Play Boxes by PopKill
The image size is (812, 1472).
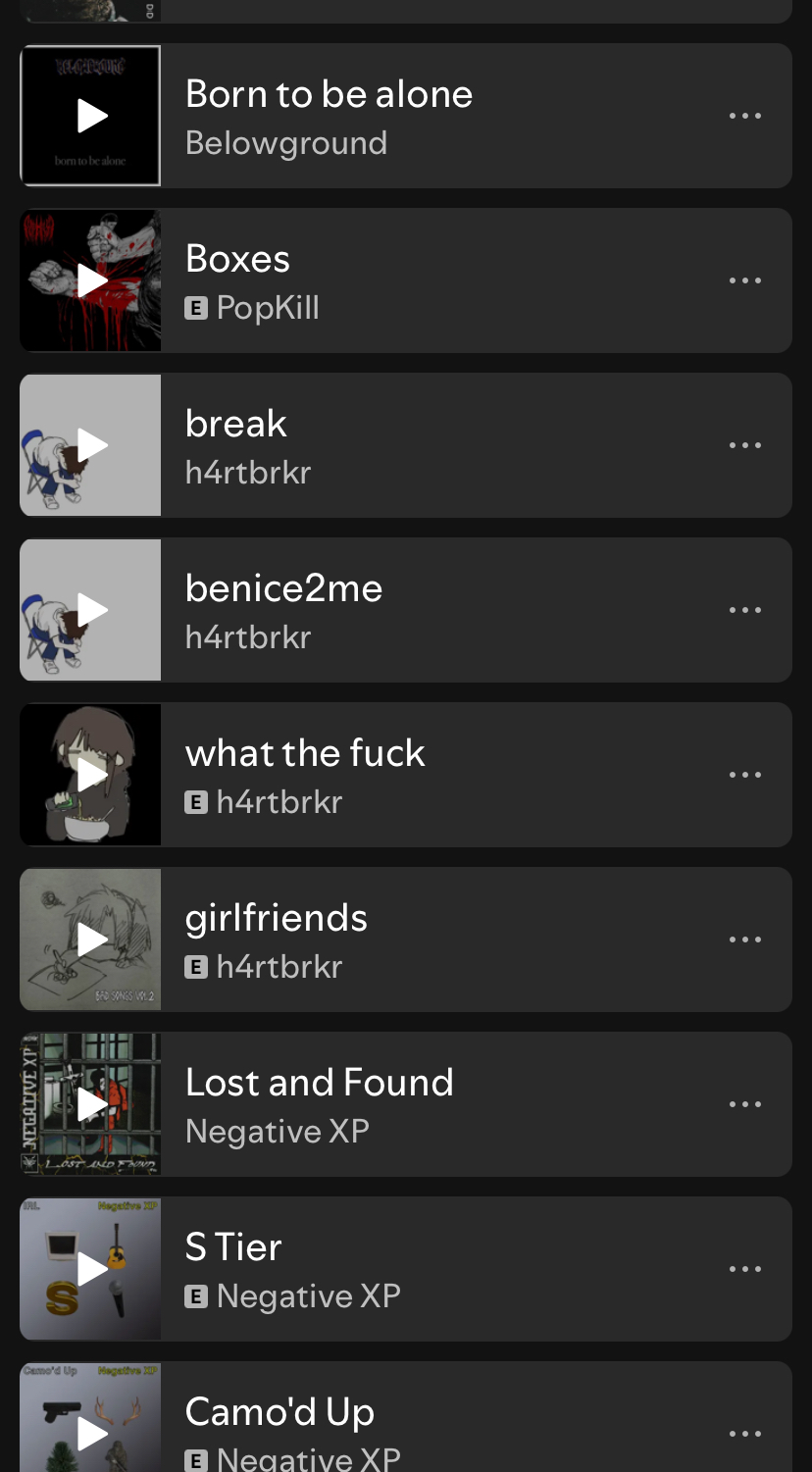click(91, 280)
